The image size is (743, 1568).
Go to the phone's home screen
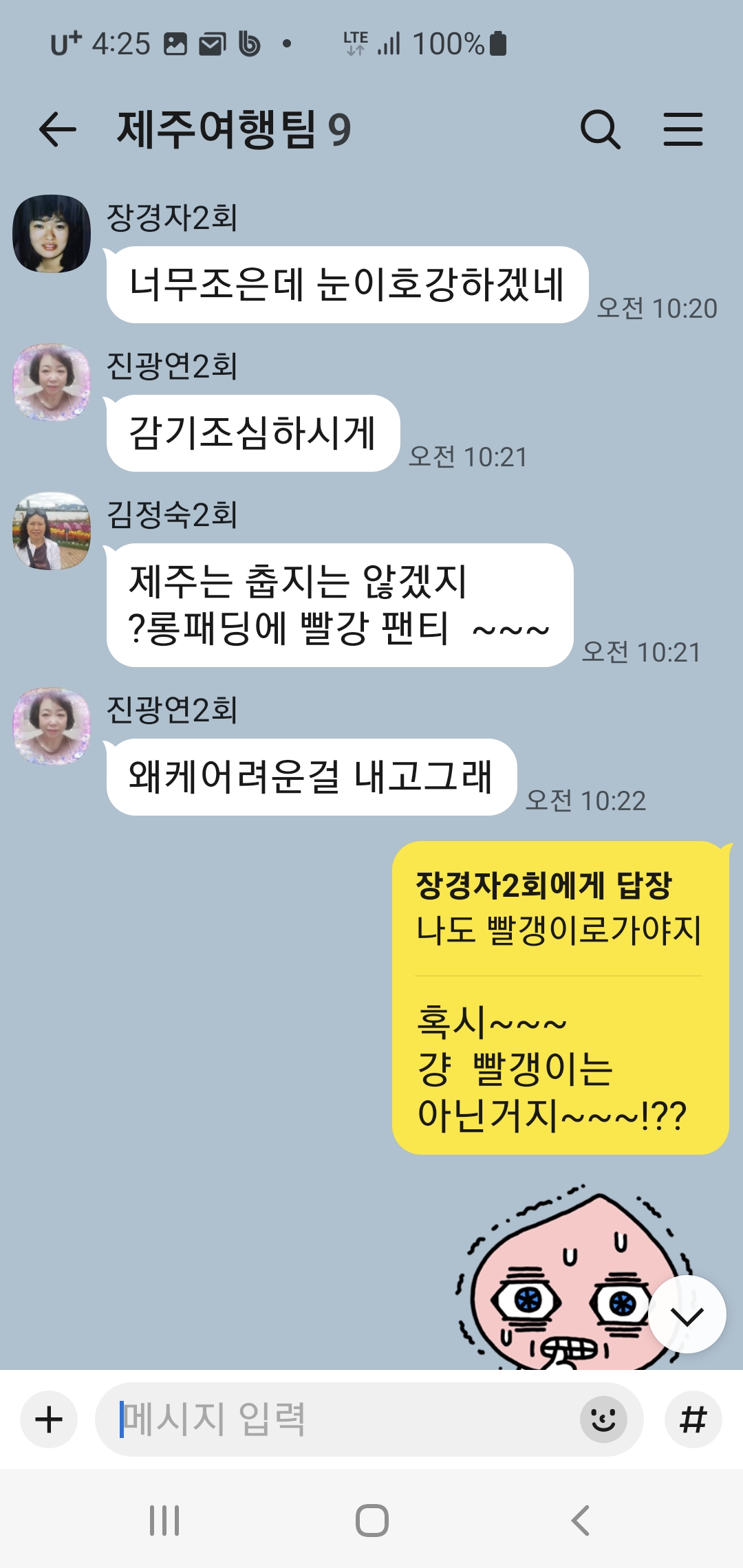click(x=371, y=1520)
